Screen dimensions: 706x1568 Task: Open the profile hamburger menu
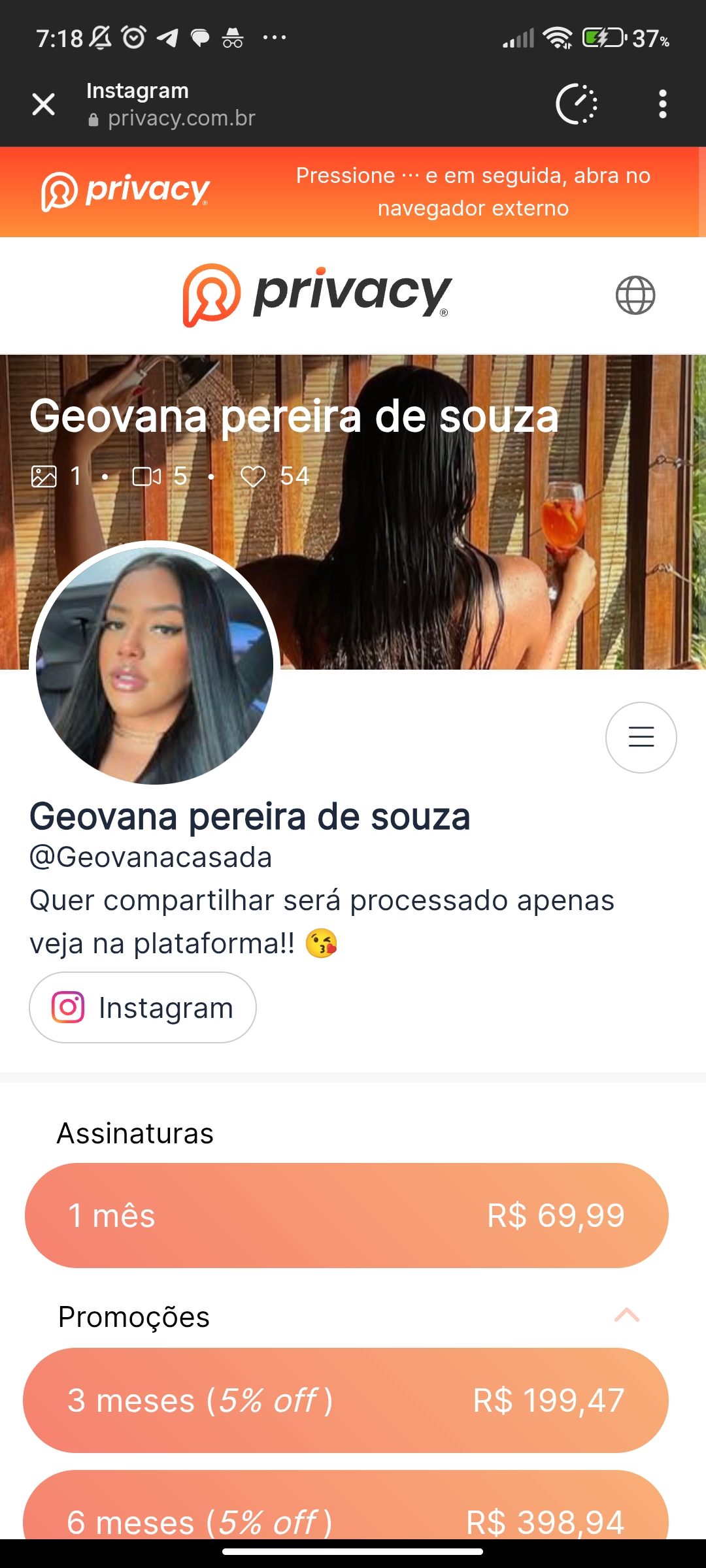coord(641,737)
